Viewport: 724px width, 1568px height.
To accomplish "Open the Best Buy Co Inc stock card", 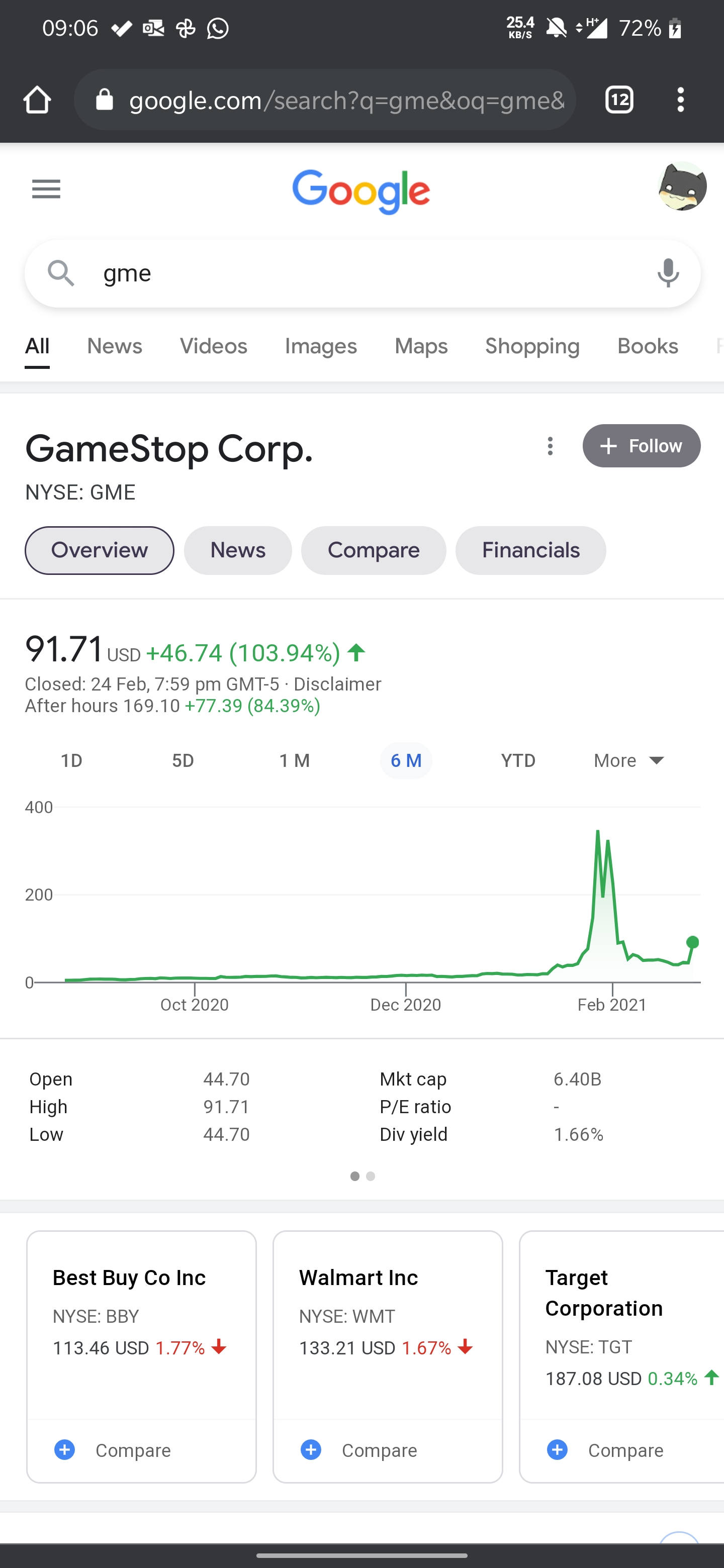I will [141, 1325].
